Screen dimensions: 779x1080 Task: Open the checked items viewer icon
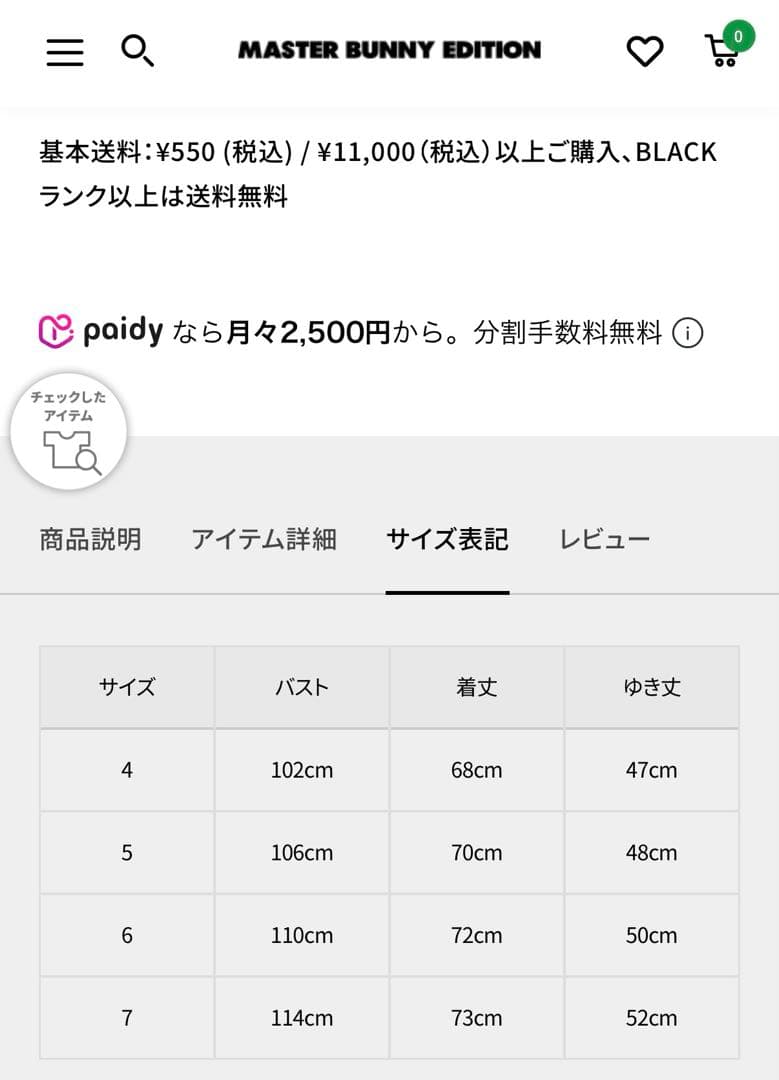click(67, 432)
